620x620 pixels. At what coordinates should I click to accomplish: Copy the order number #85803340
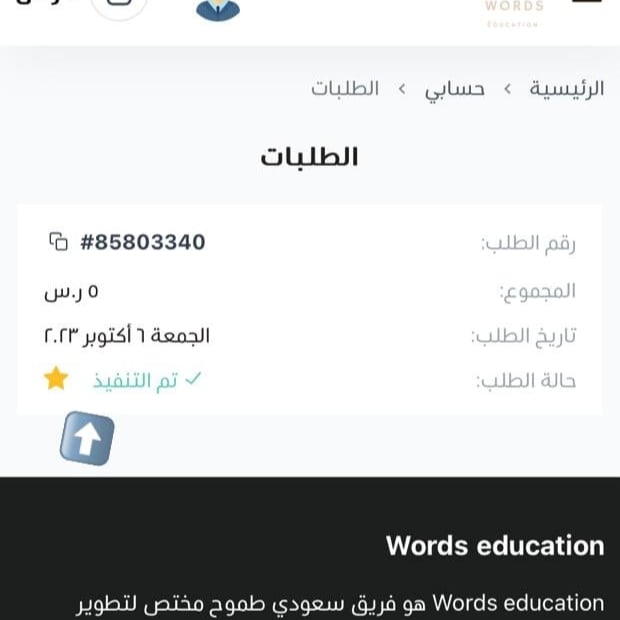coord(58,242)
